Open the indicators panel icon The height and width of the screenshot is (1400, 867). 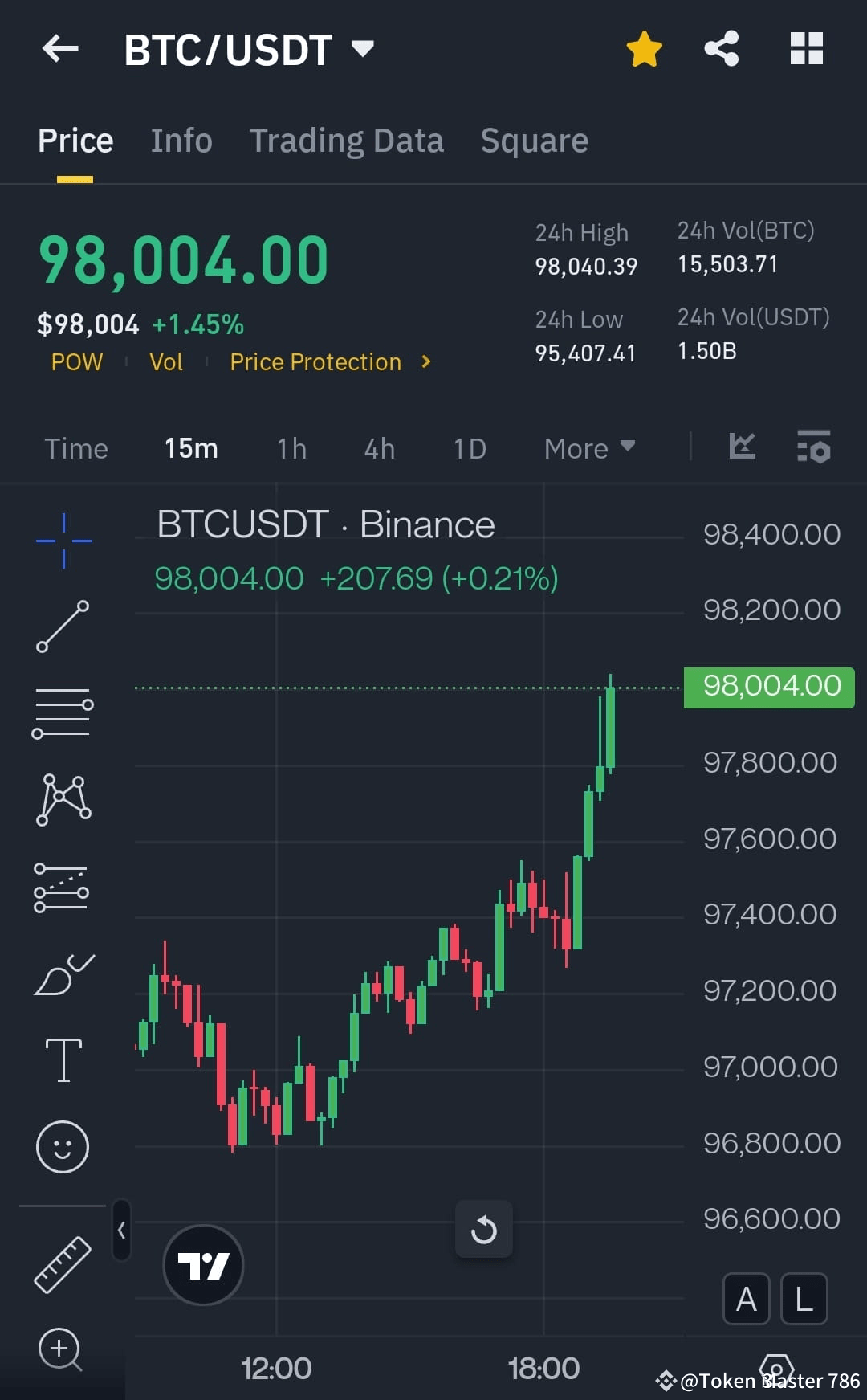coord(814,447)
